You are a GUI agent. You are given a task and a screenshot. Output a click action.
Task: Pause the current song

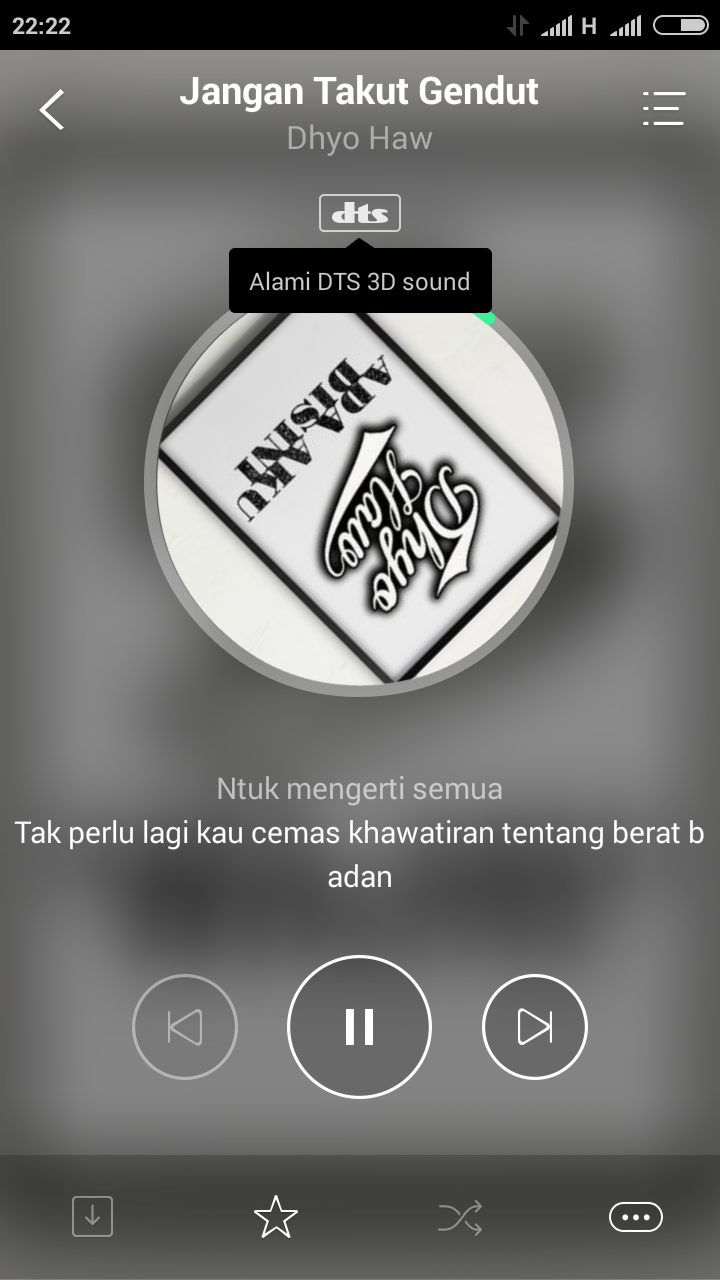click(359, 1027)
